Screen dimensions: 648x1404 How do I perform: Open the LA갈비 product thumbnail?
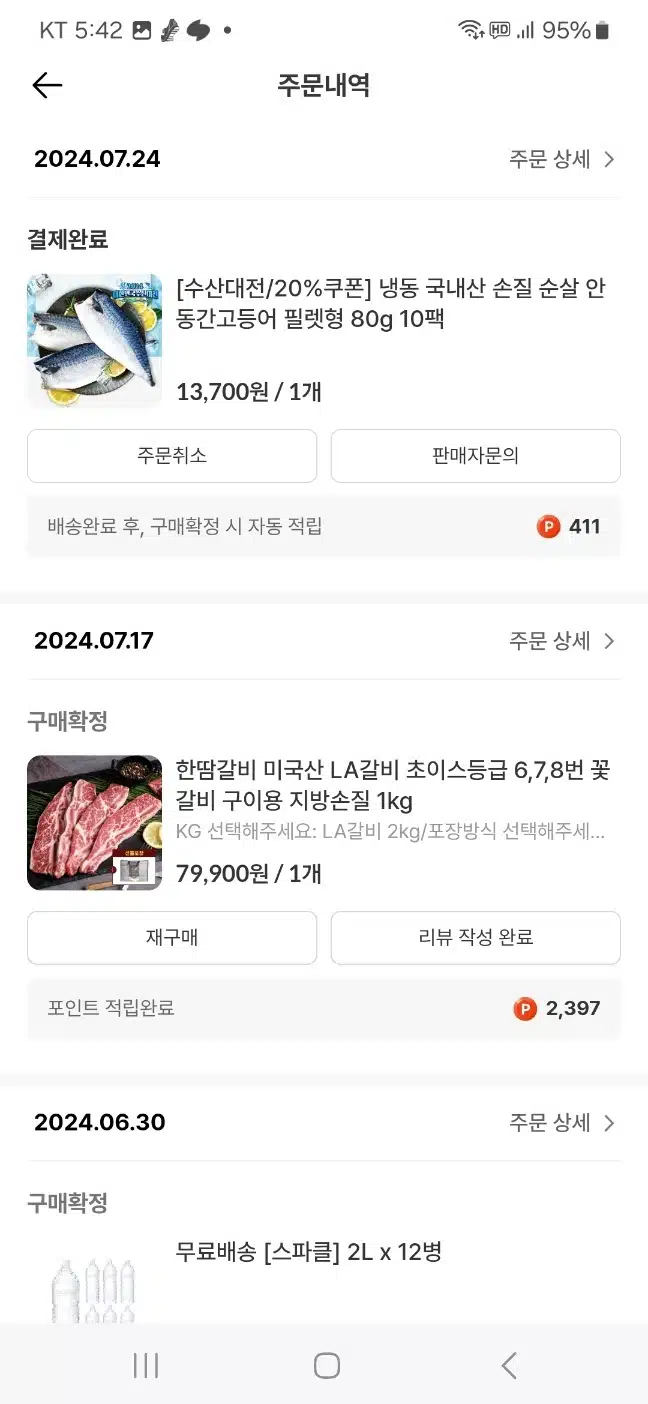(94, 823)
